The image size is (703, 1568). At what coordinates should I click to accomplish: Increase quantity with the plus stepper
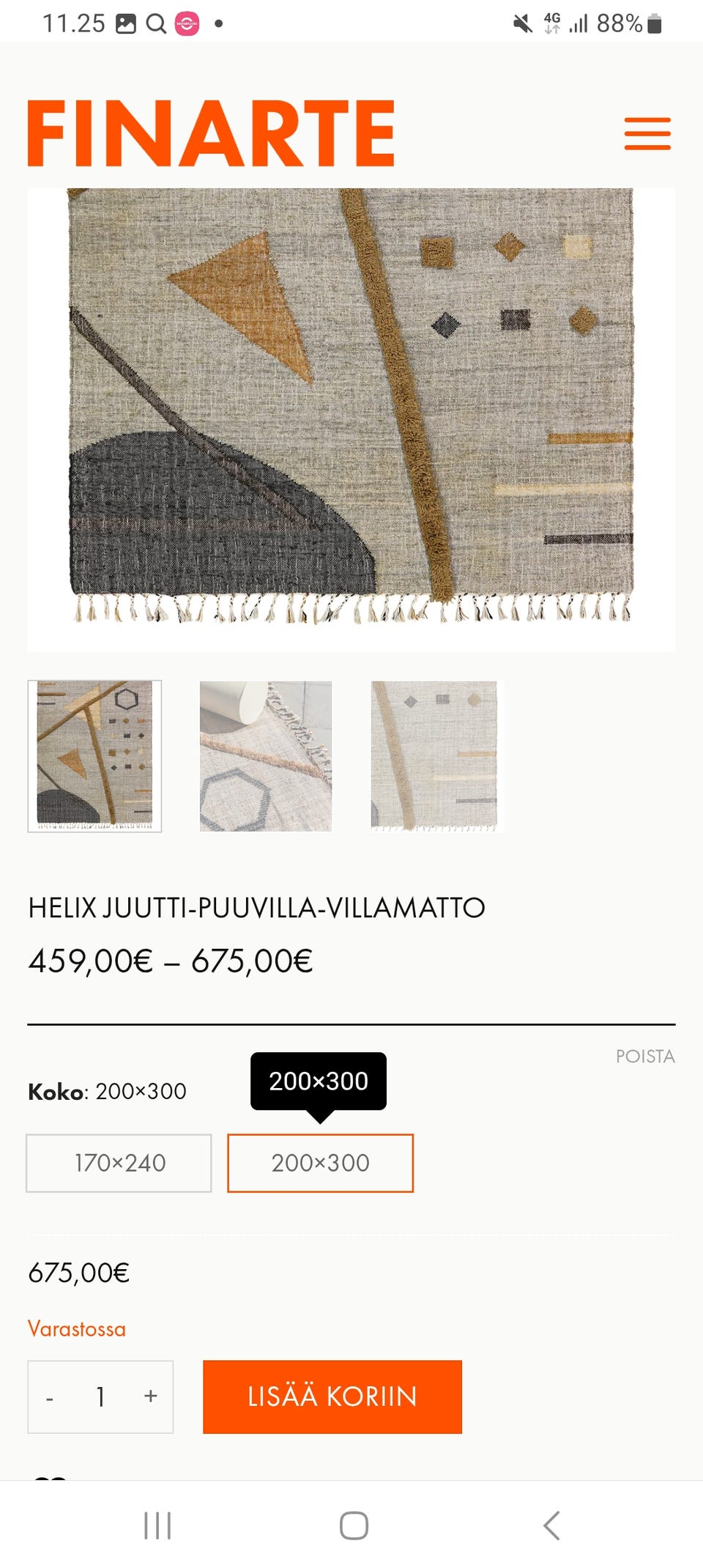[x=151, y=1397]
